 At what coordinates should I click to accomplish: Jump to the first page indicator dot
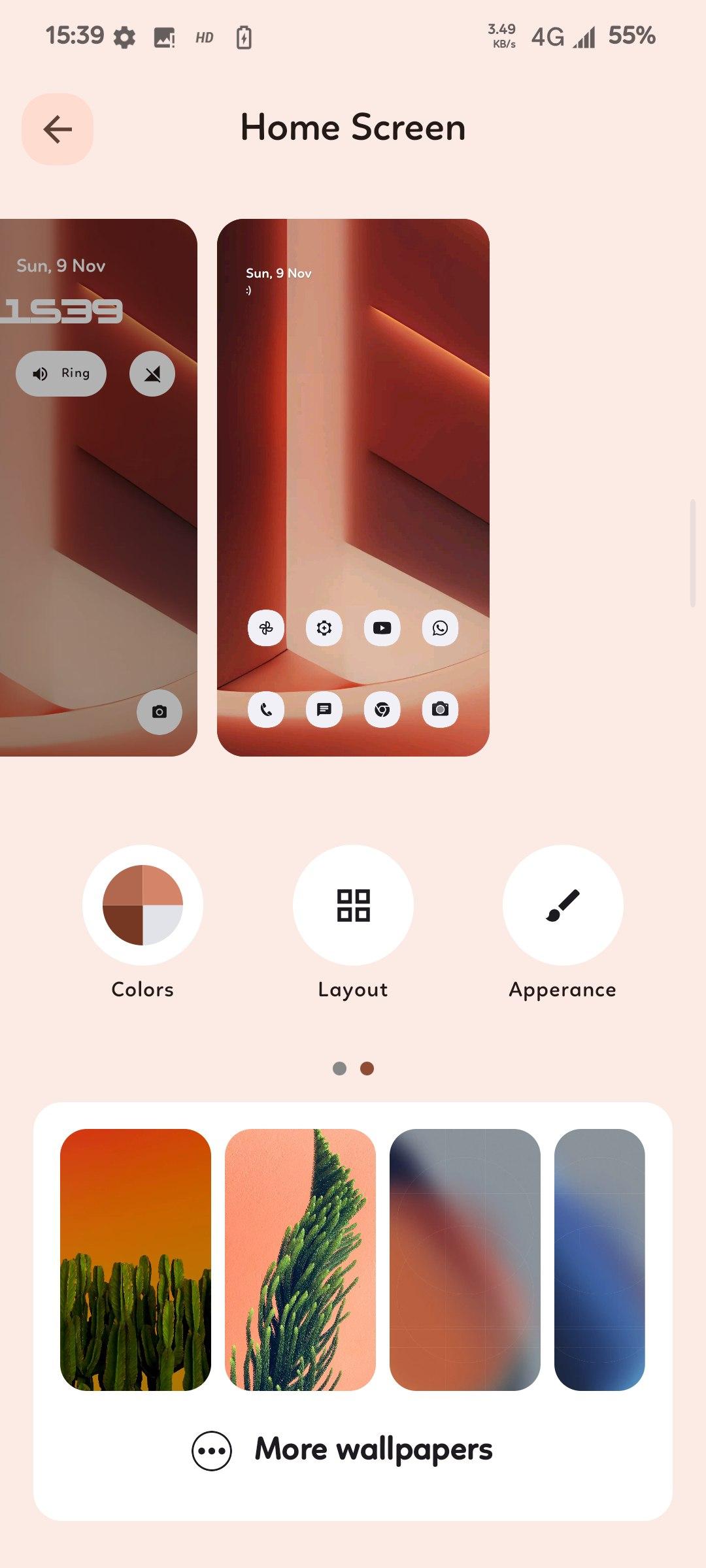click(x=339, y=1068)
